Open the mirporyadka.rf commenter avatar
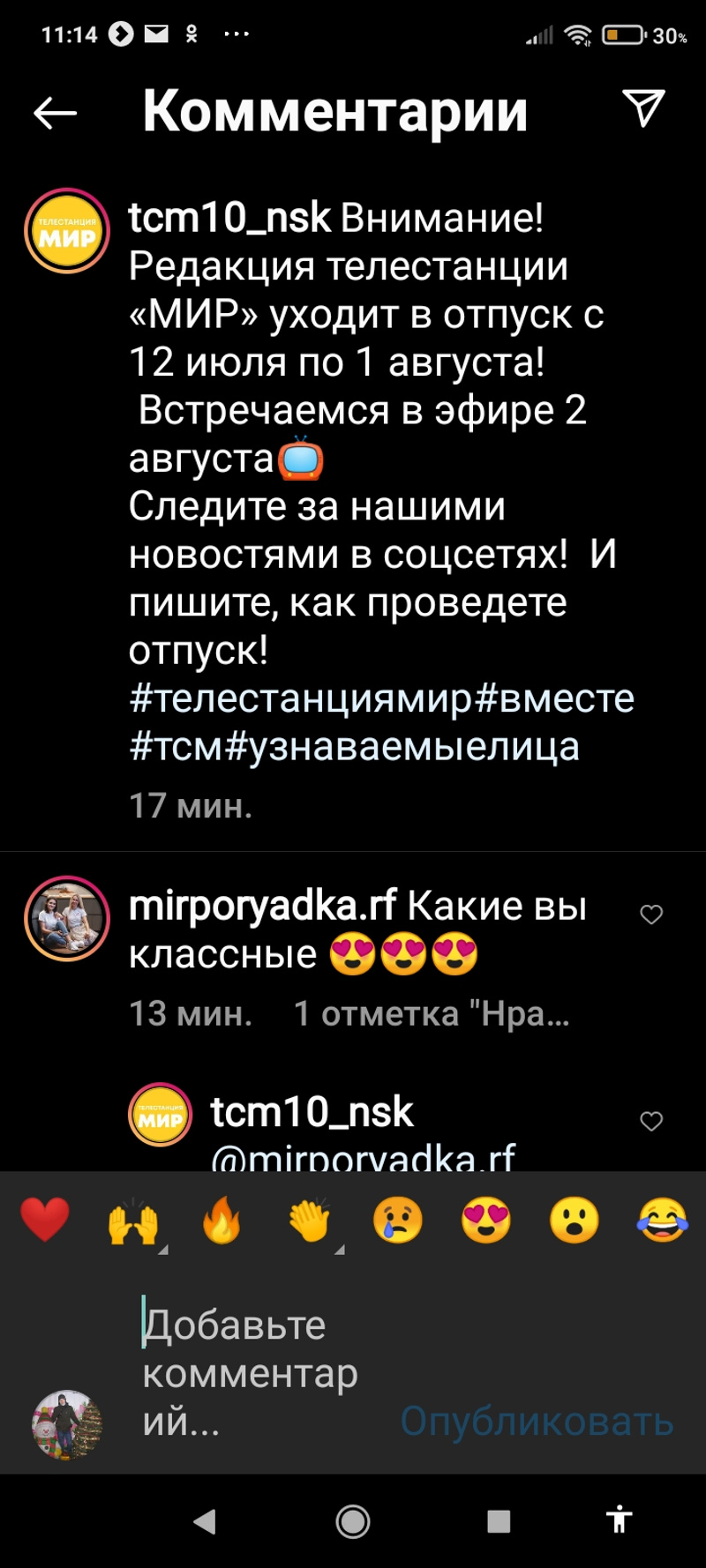This screenshot has width=706, height=1568. click(x=66, y=918)
